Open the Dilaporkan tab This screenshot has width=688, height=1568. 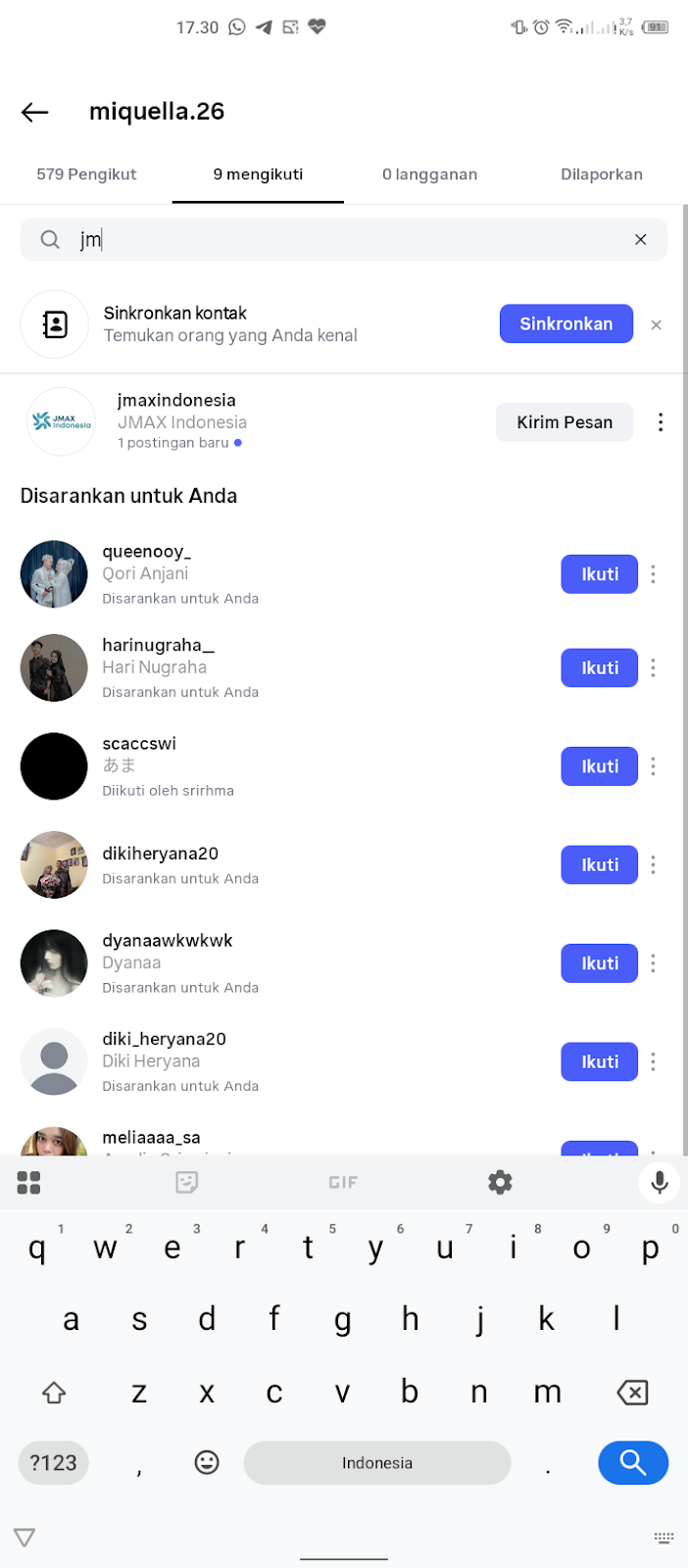pyautogui.click(x=601, y=174)
